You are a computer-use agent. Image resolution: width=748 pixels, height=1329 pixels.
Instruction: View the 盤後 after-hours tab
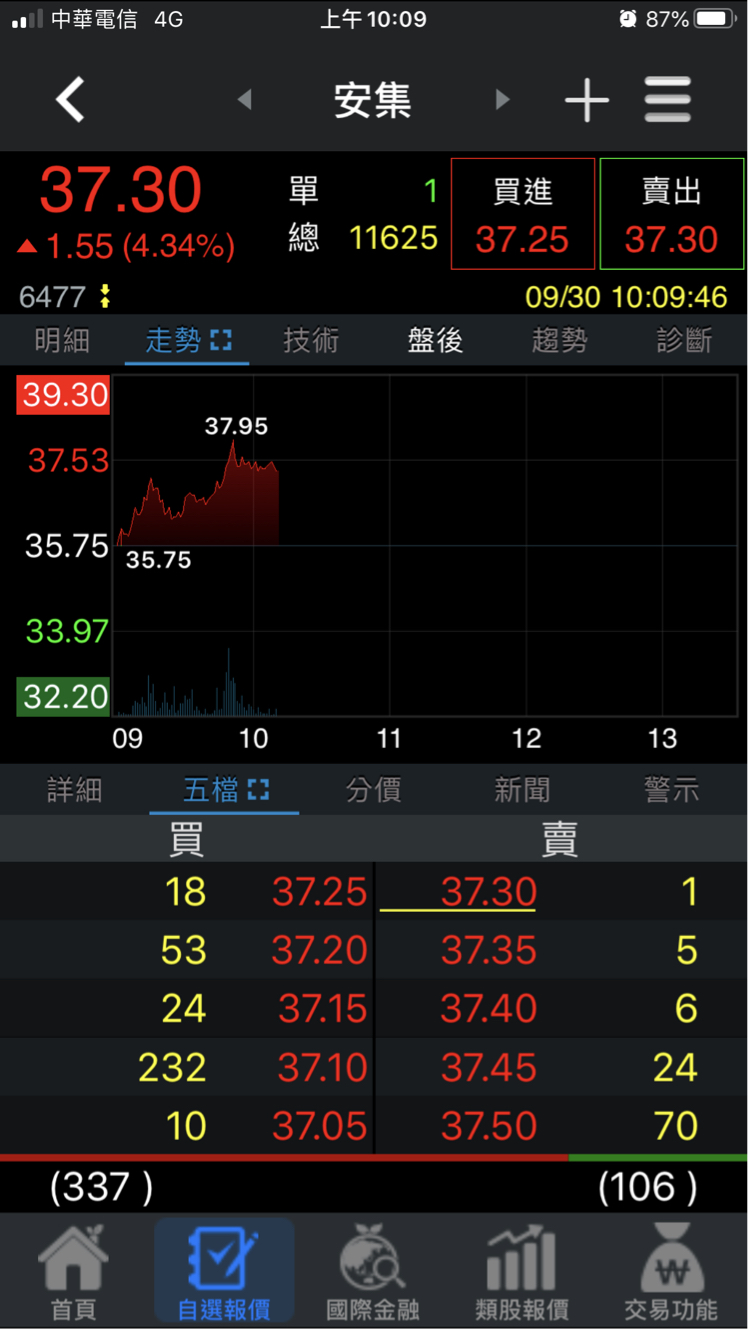coord(435,341)
